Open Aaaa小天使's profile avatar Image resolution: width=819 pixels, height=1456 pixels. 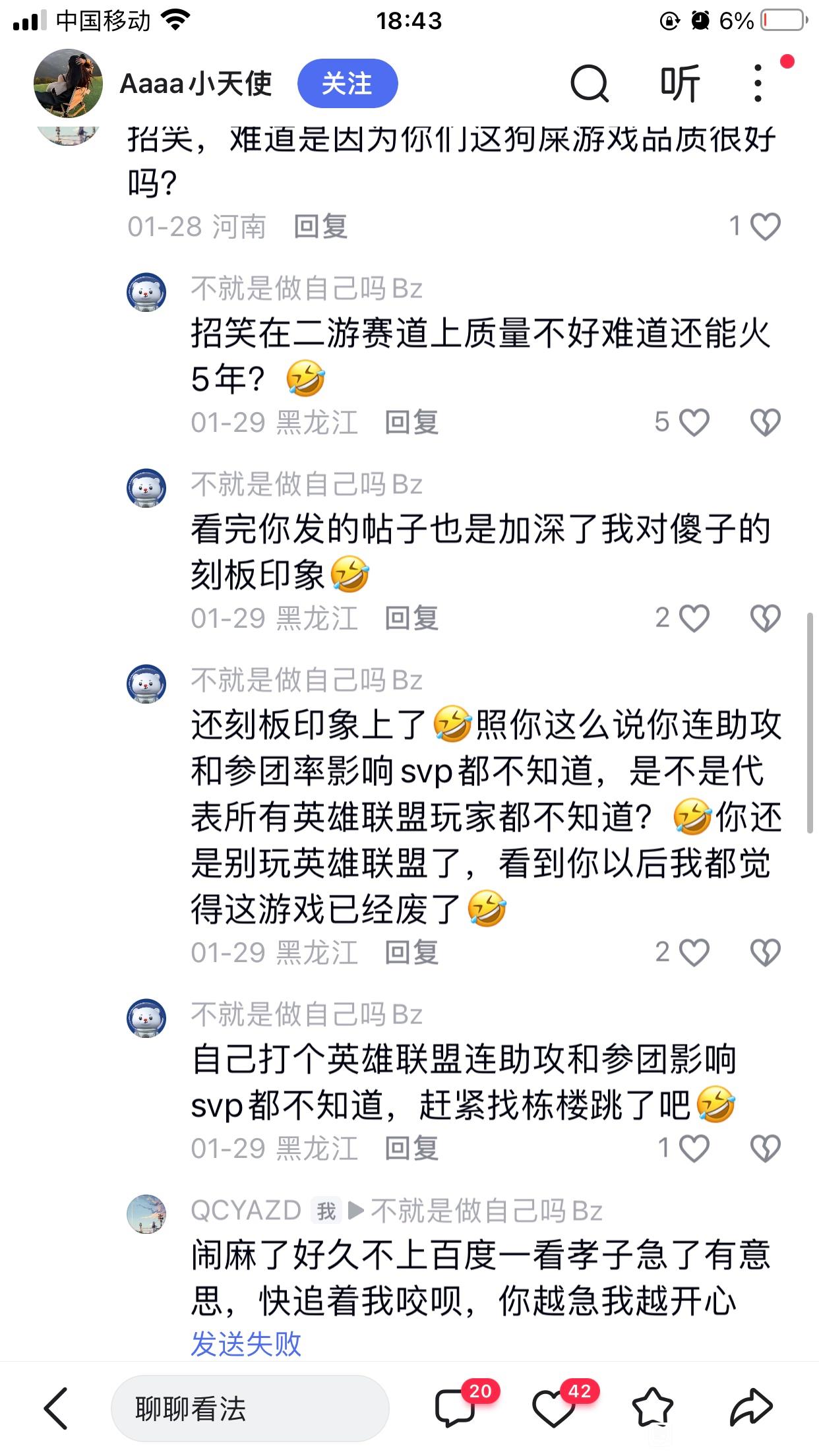click(x=69, y=83)
